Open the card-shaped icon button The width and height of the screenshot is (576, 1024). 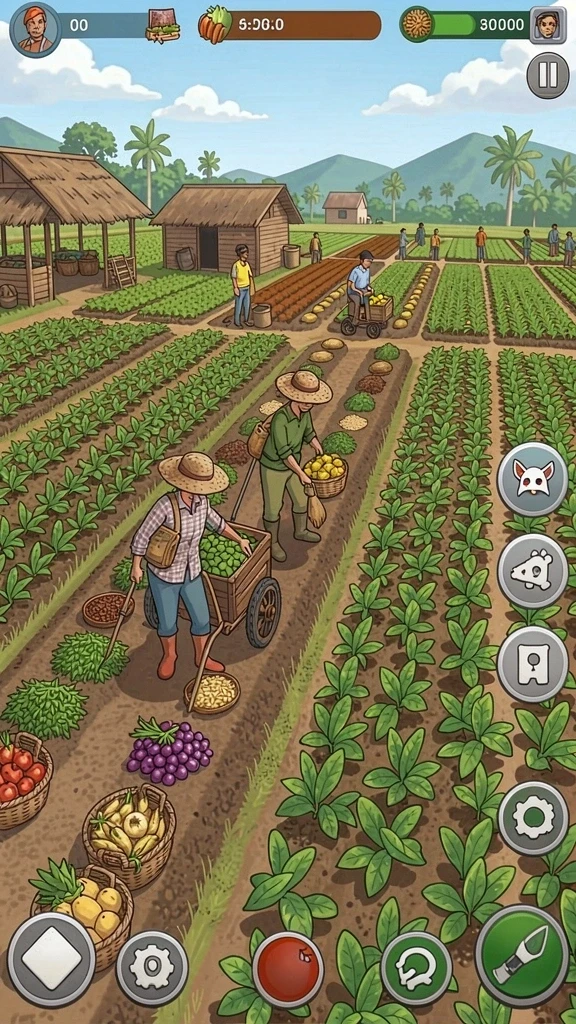[532, 664]
